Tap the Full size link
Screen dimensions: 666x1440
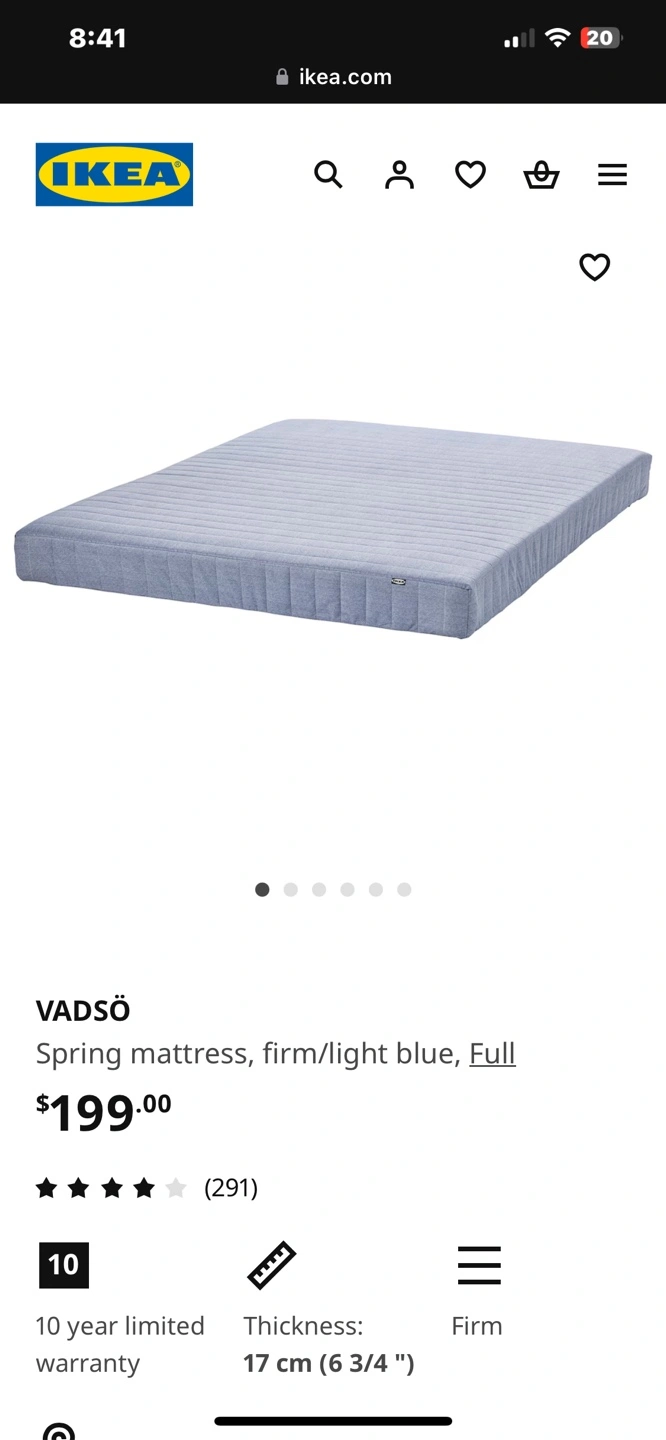point(492,1053)
